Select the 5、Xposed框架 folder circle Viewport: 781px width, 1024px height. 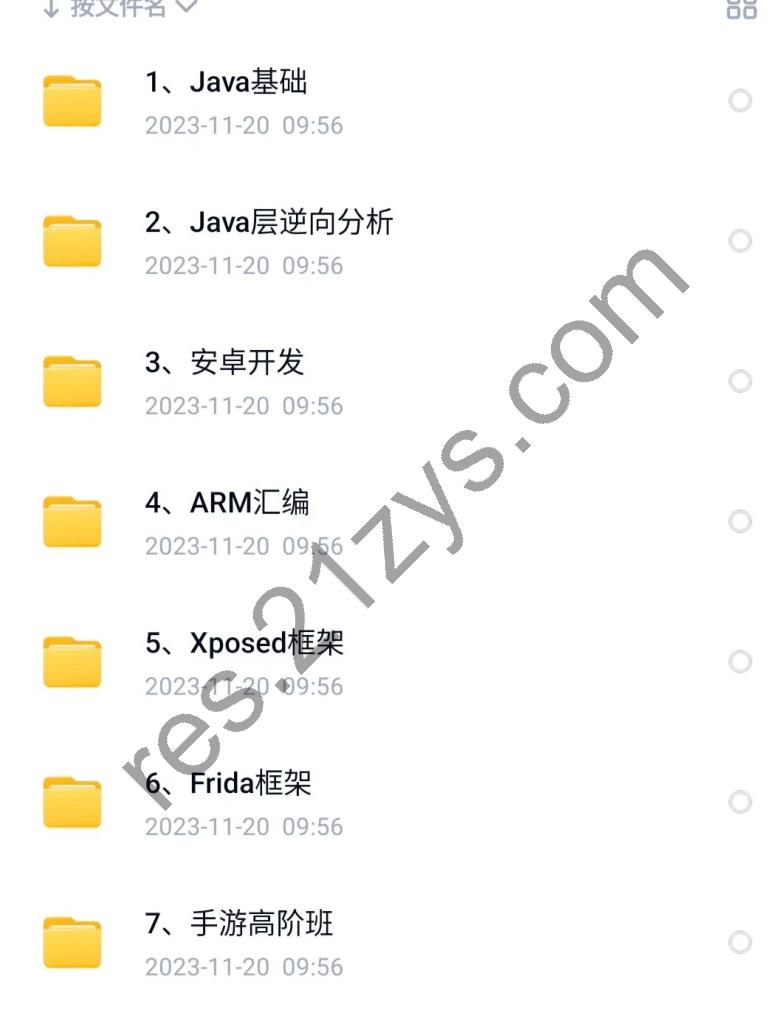click(x=740, y=661)
